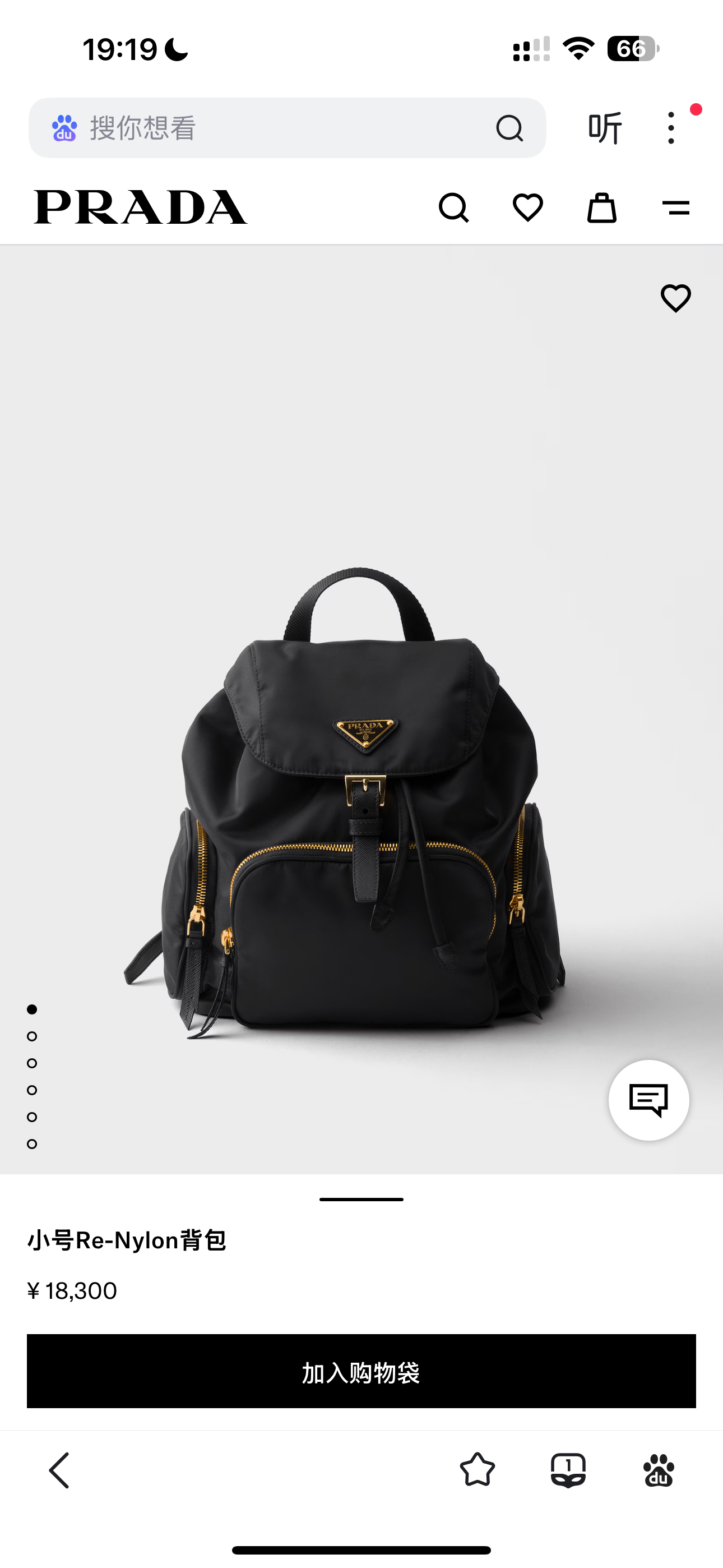The width and height of the screenshot is (723, 1568).
Task: Open the Prada wishlist heart in header
Action: point(527,207)
